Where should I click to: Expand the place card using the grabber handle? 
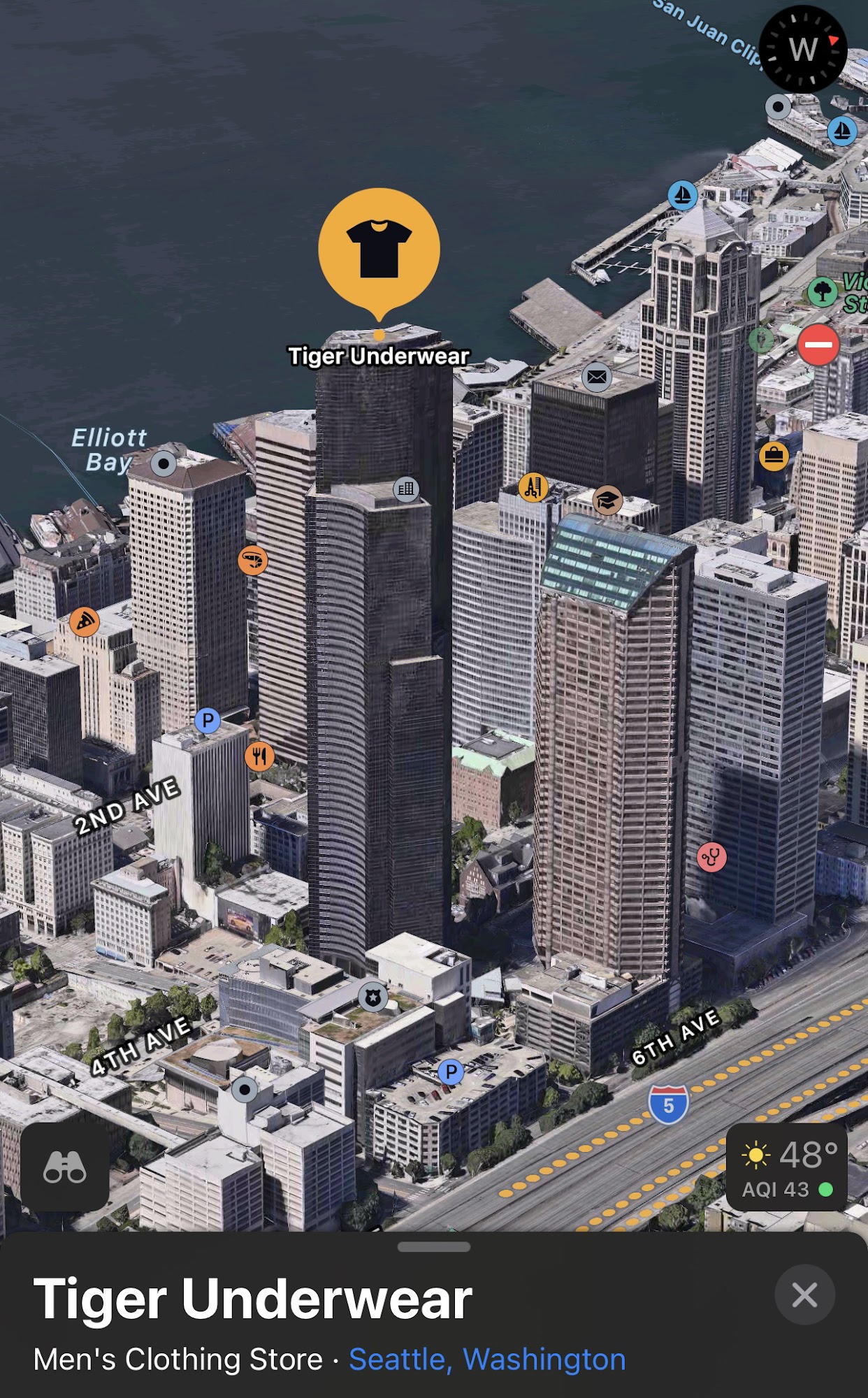[434, 1246]
